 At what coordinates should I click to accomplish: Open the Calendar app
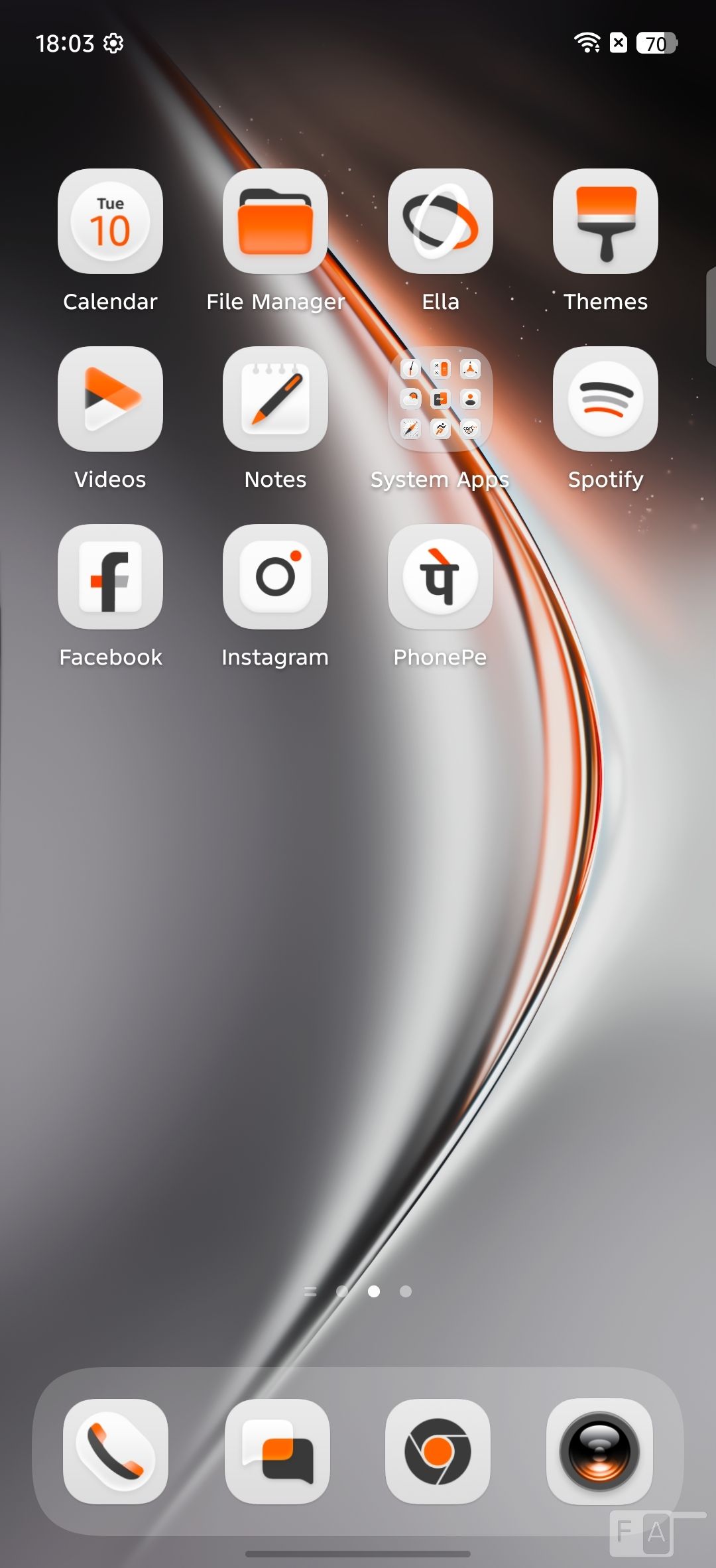click(x=110, y=222)
